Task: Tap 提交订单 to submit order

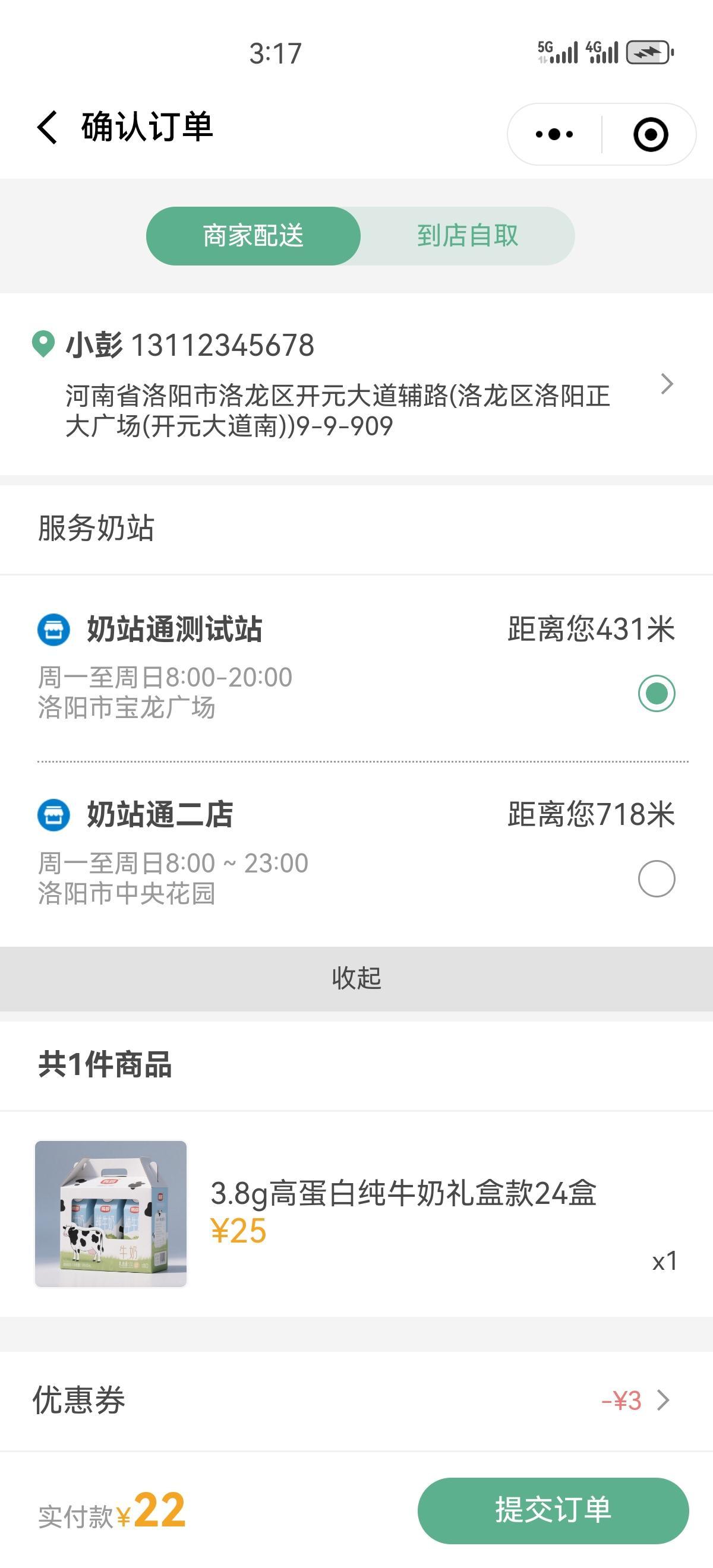Action: coord(553,1510)
